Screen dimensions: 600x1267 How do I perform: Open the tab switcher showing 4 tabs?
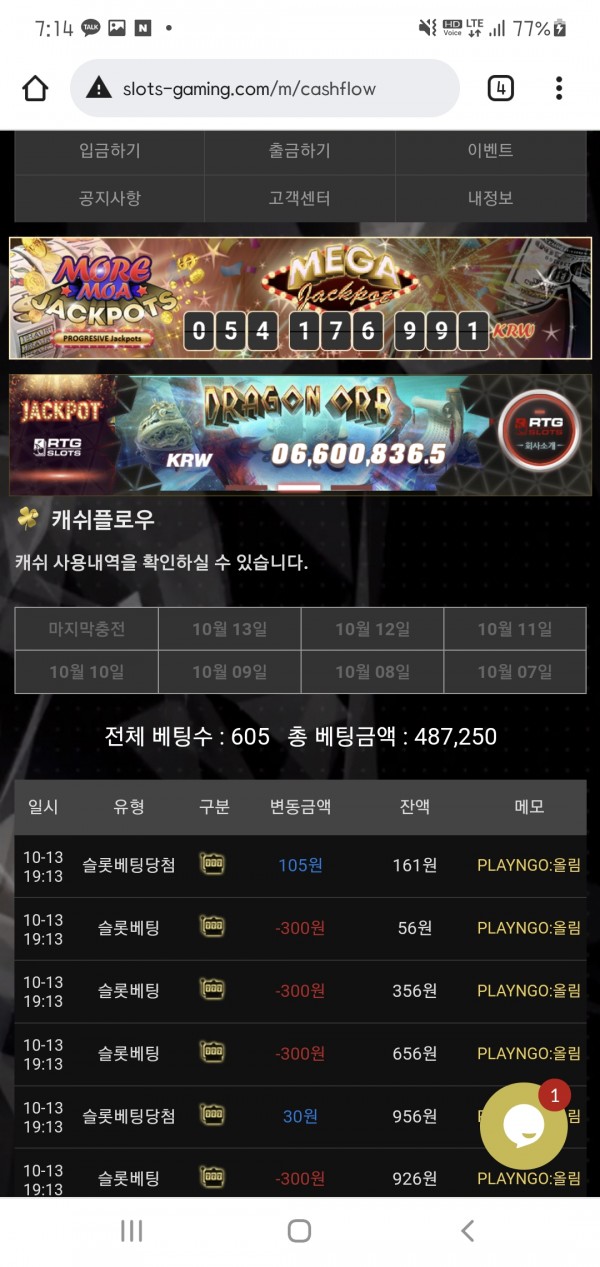click(x=500, y=89)
